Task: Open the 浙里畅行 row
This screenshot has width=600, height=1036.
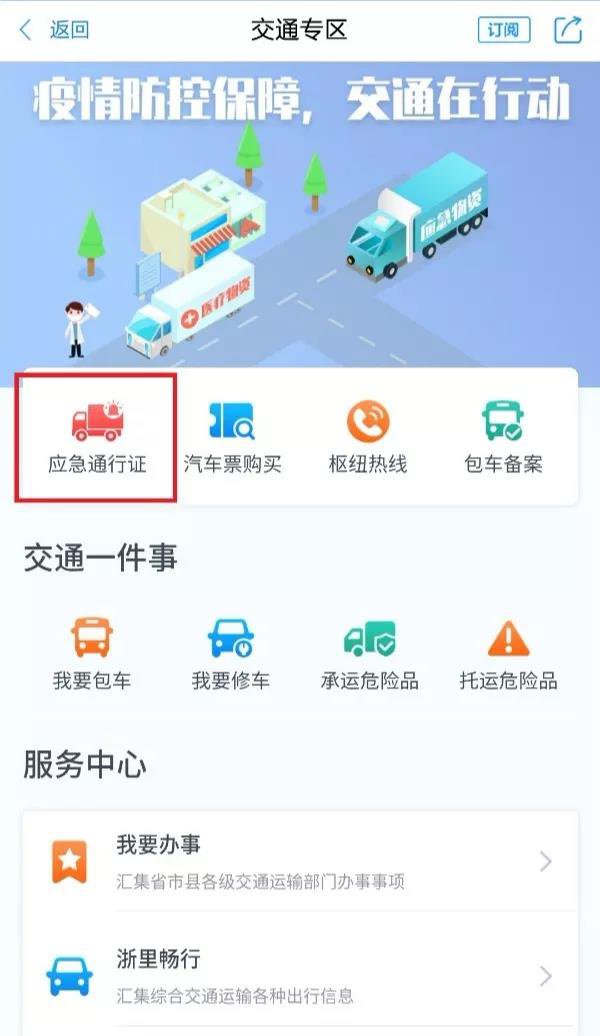Action: 300,975
